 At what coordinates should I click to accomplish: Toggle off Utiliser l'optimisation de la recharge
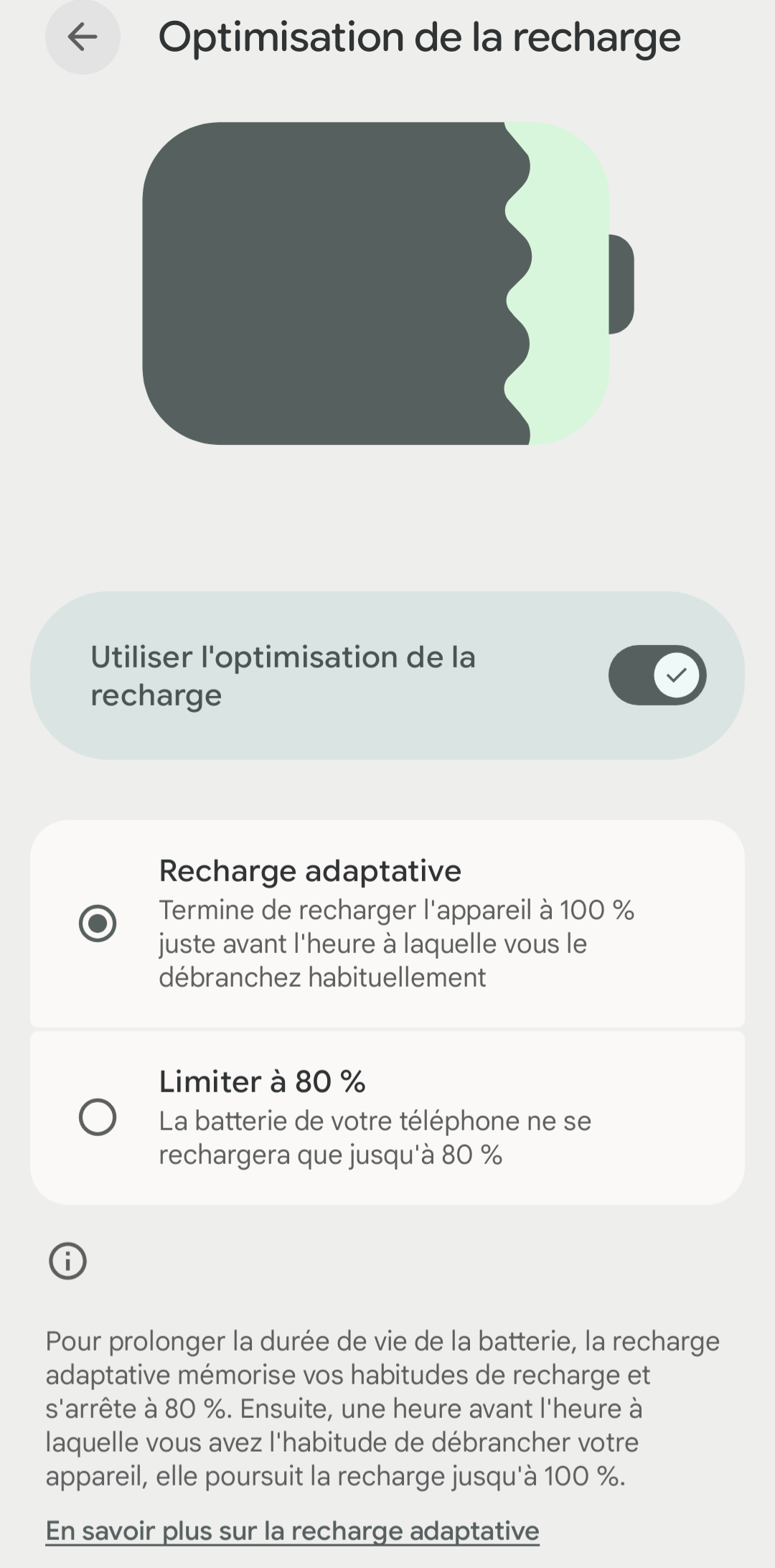[x=657, y=675]
